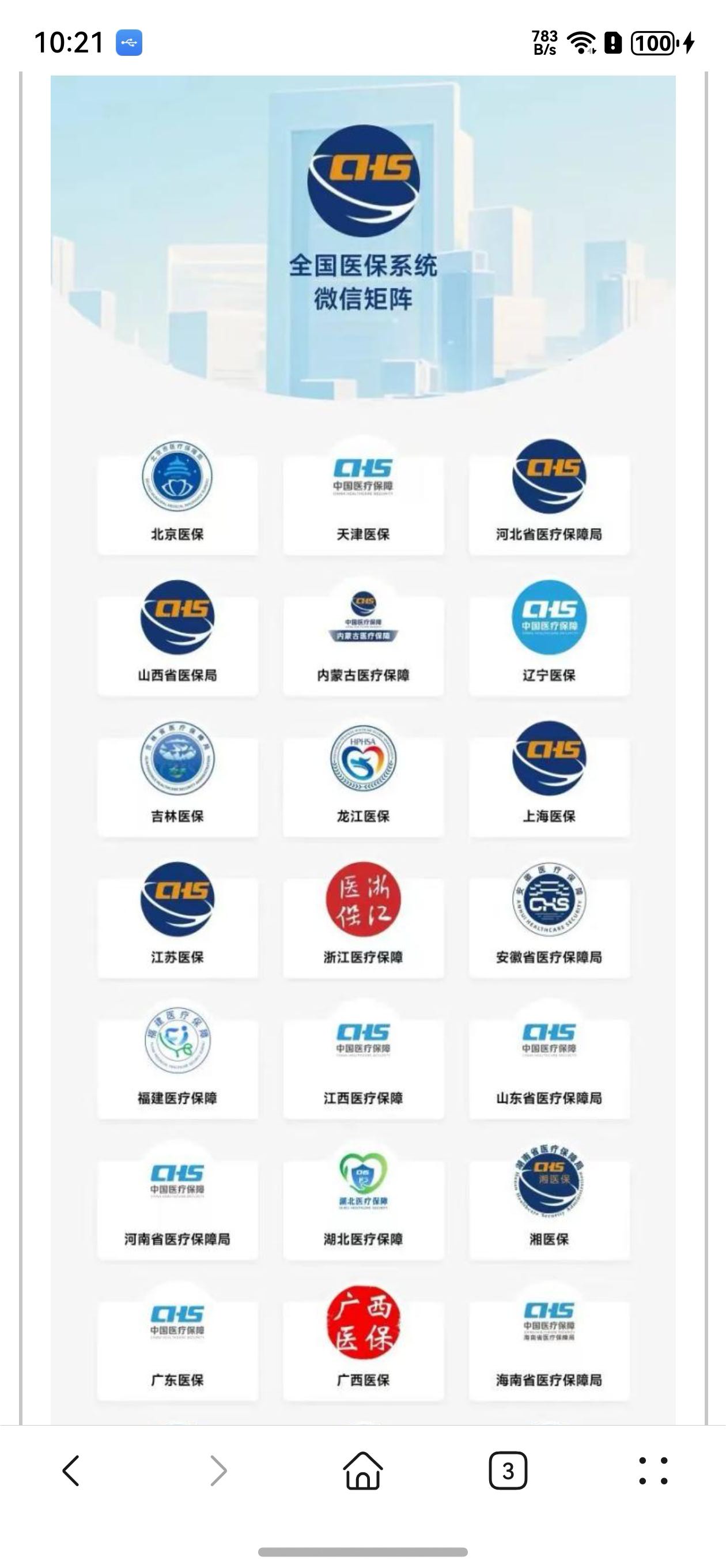726x1568 pixels.
Task: Open the browser's four-dot menu
Action: click(653, 1471)
